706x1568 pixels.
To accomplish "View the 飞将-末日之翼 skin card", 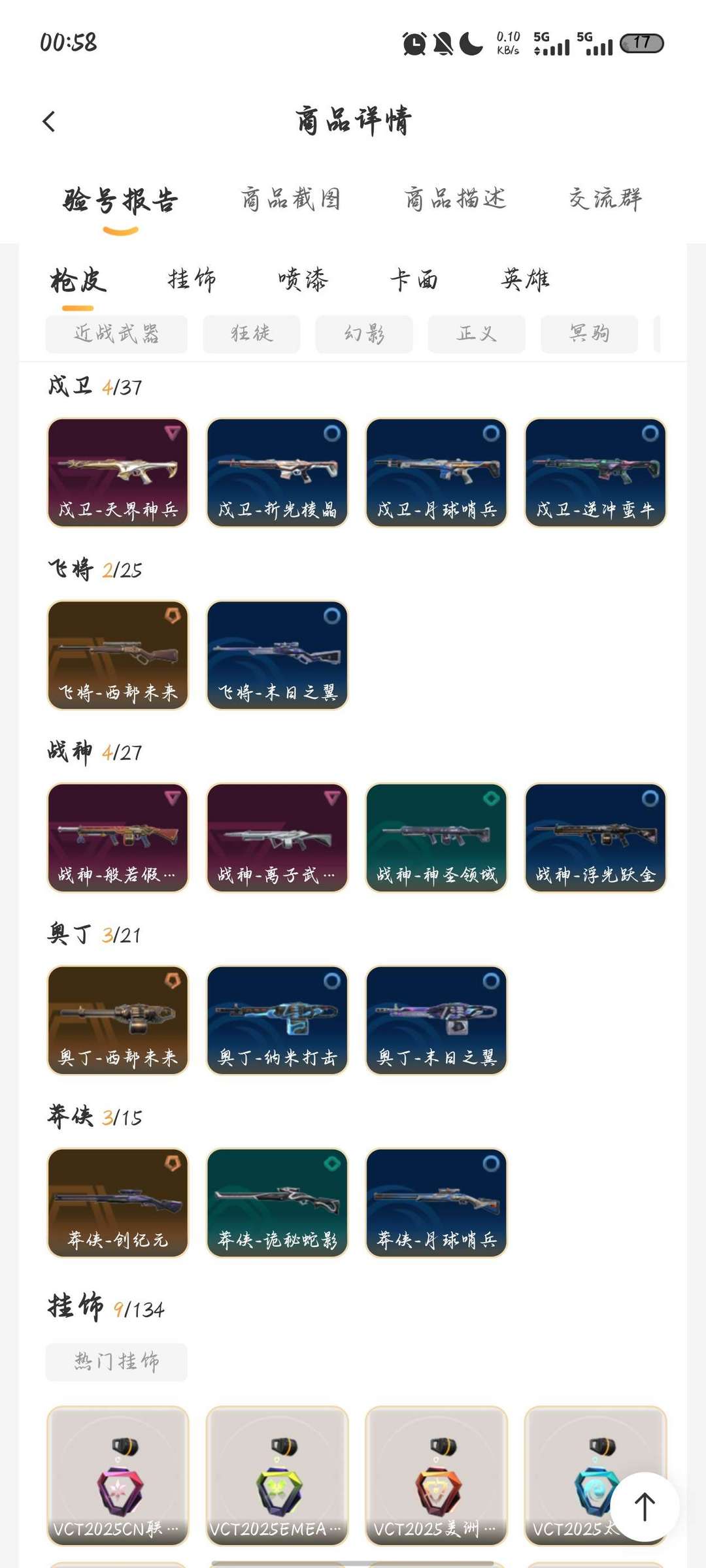I will (x=277, y=655).
